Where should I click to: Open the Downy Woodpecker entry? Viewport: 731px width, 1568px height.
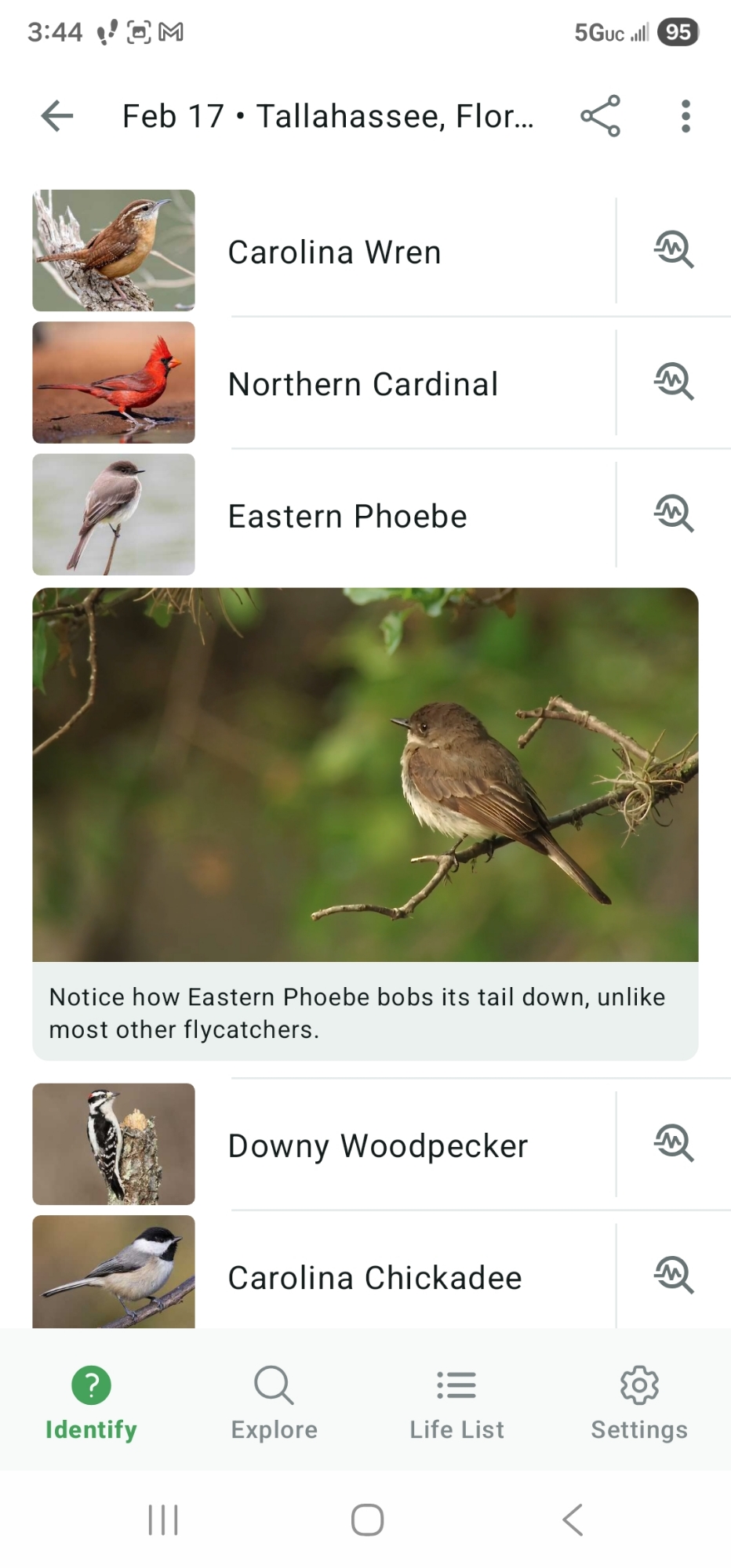click(x=377, y=1145)
